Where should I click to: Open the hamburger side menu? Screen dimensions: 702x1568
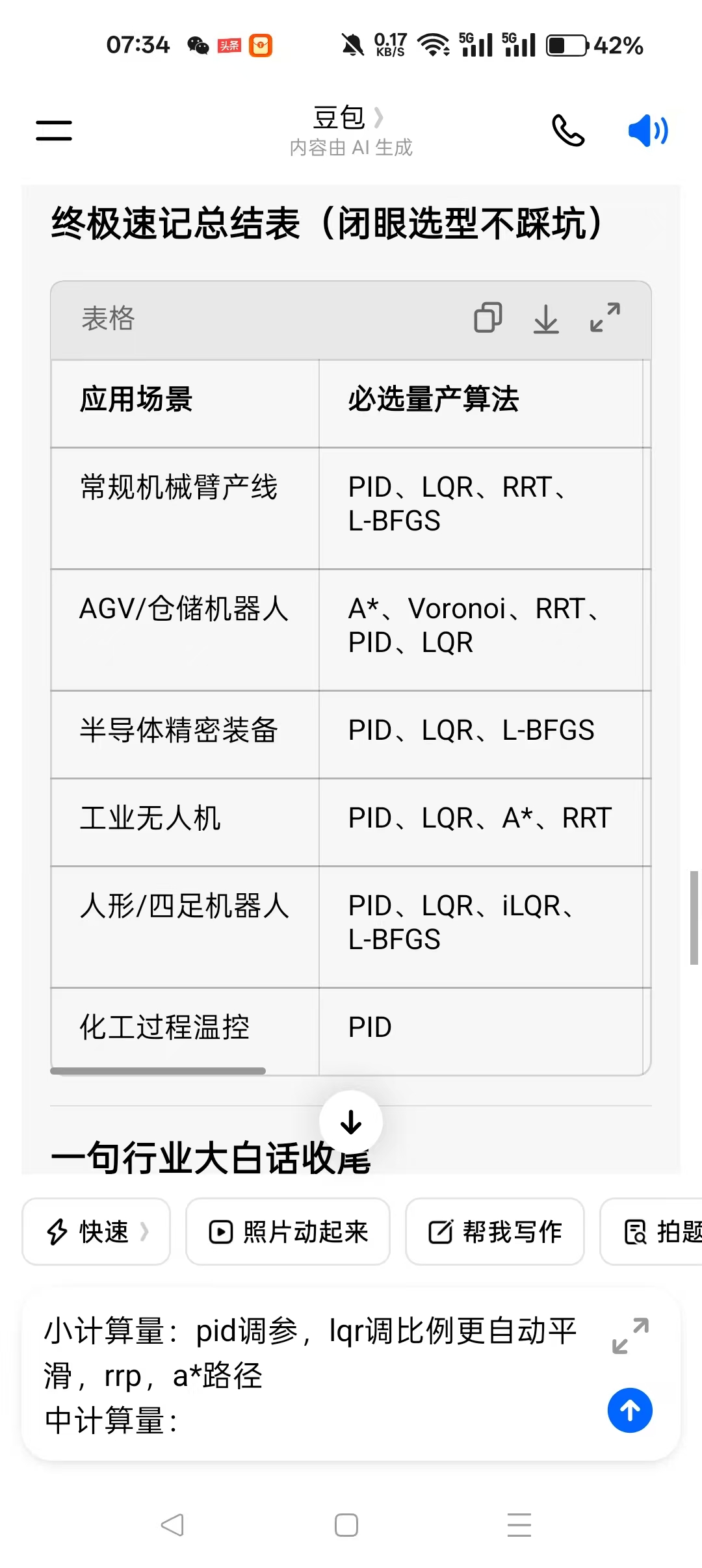[54, 130]
